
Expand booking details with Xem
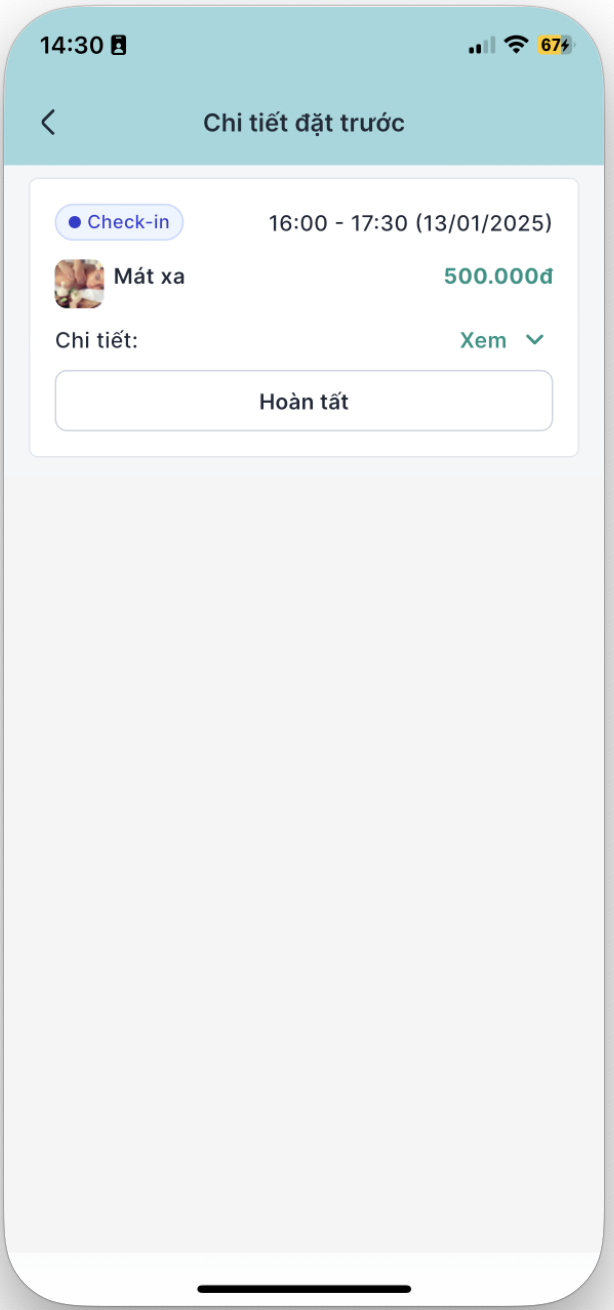pyautogui.click(x=502, y=340)
